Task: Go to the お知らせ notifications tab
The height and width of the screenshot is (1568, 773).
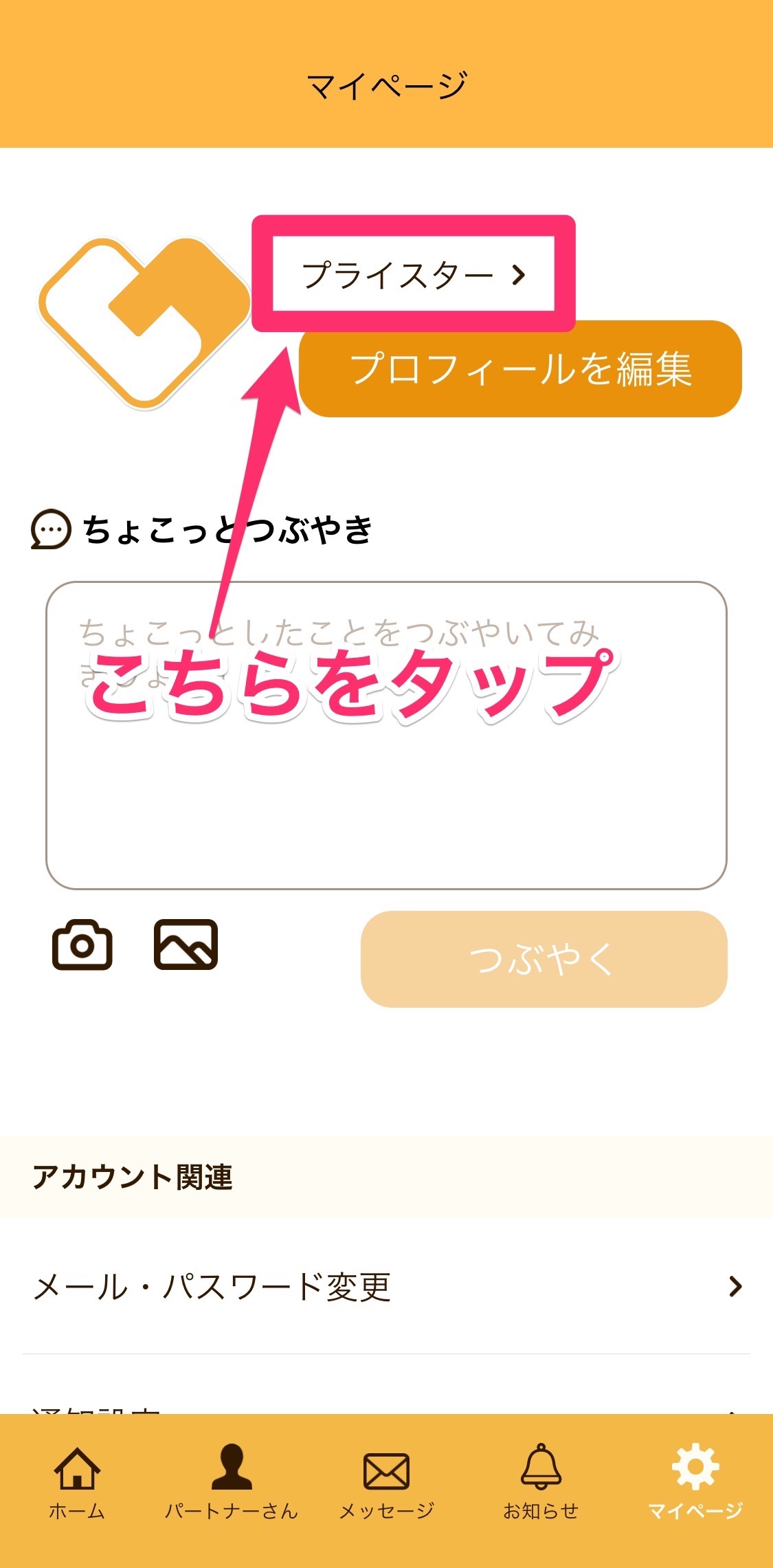Action: (541, 1481)
